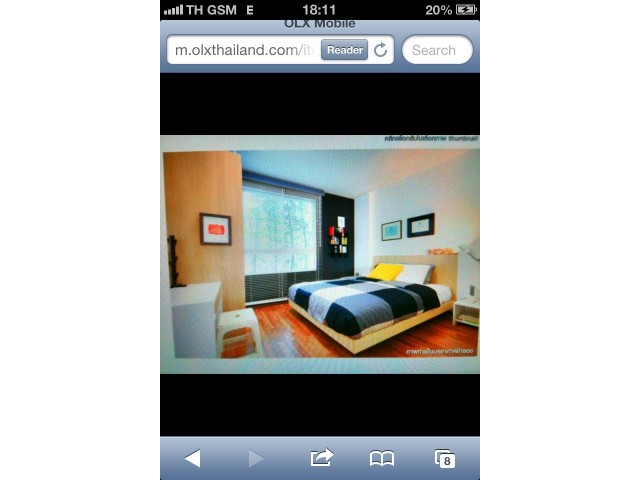Open the share menu

(321, 458)
